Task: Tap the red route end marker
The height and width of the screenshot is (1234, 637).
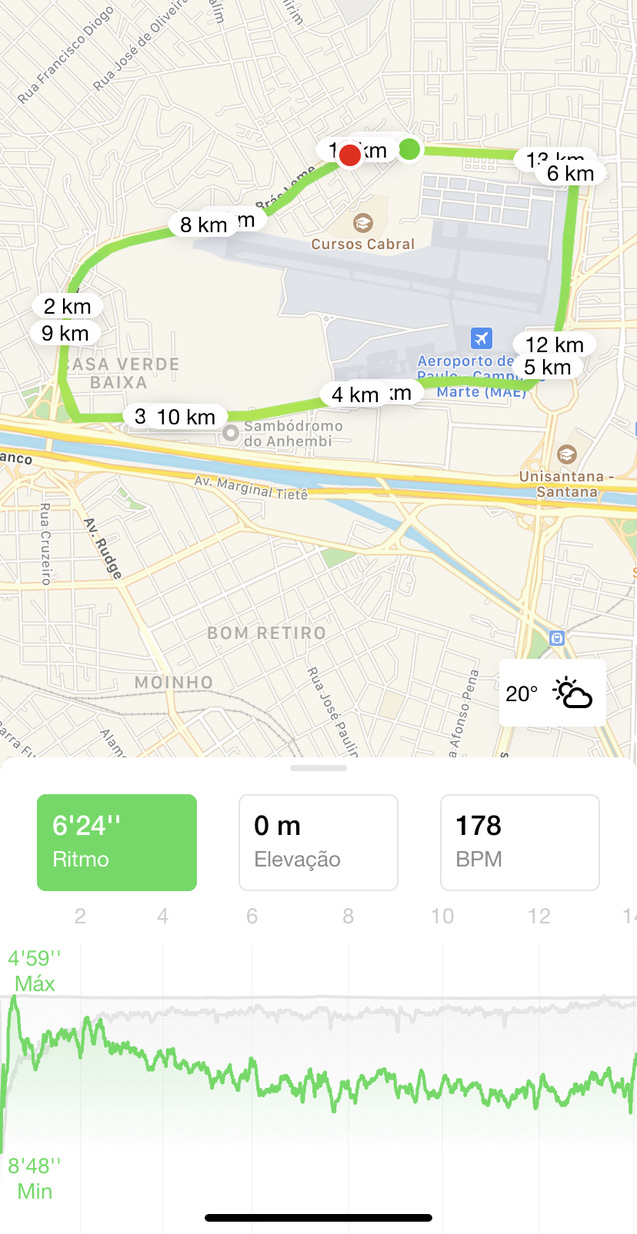Action: [x=350, y=155]
